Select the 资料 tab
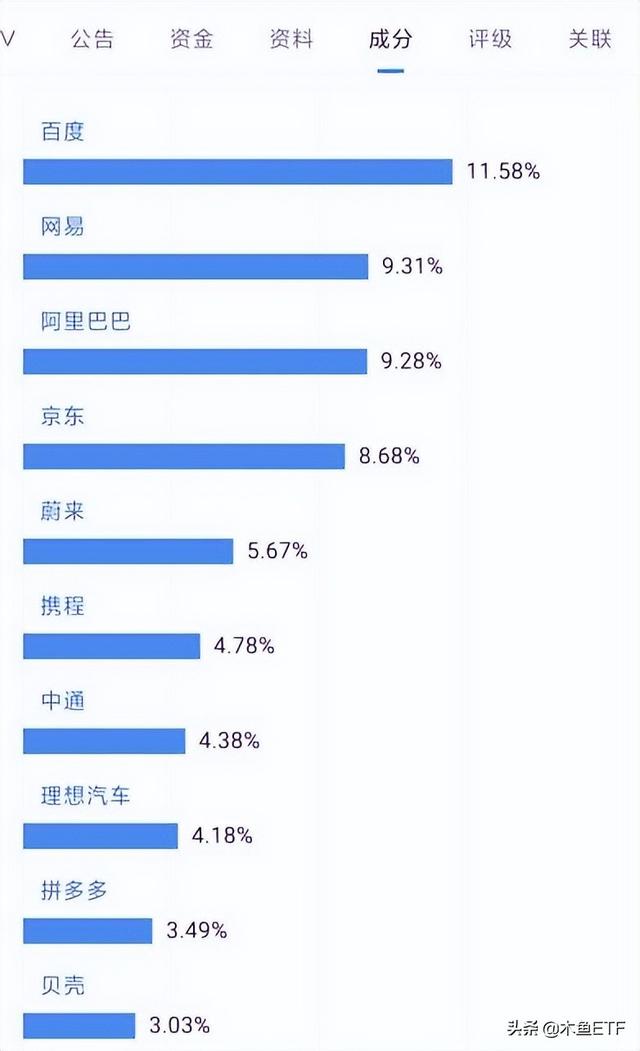Image resolution: width=640 pixels, height=1051 pixels. click(291, 39)
